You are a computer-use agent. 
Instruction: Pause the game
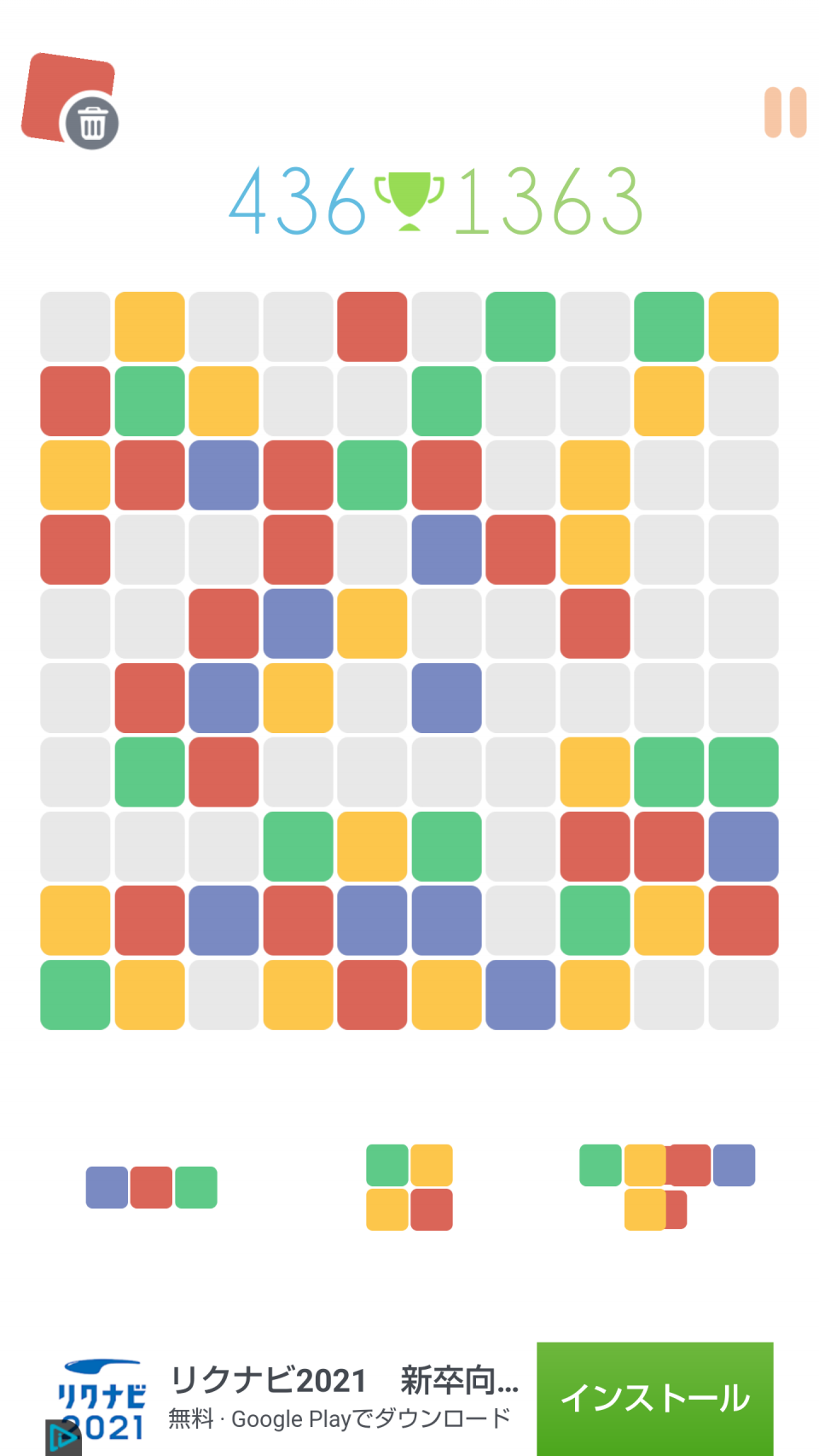[x=785, y=112]
